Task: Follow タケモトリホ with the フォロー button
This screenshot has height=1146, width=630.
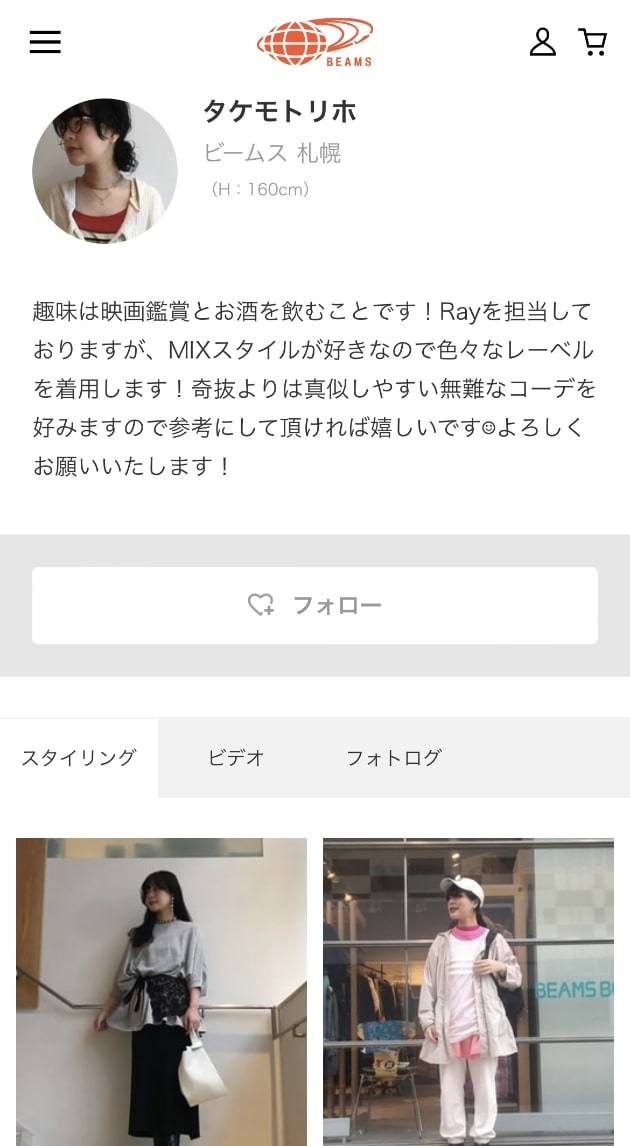Action: click(x=315, y=605)
